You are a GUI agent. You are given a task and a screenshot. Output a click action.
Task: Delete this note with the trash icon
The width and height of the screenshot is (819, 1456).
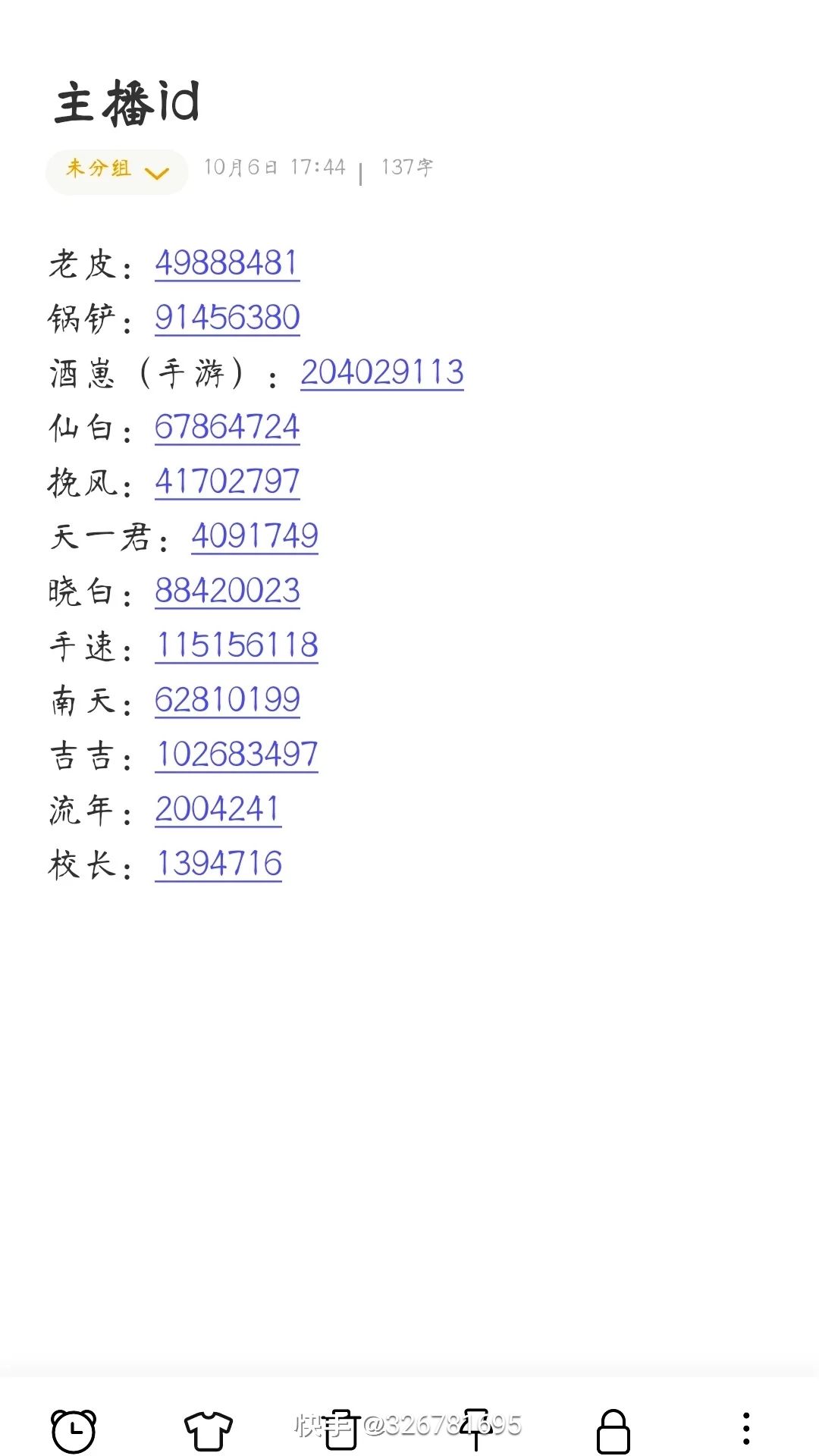[341, 1430]
